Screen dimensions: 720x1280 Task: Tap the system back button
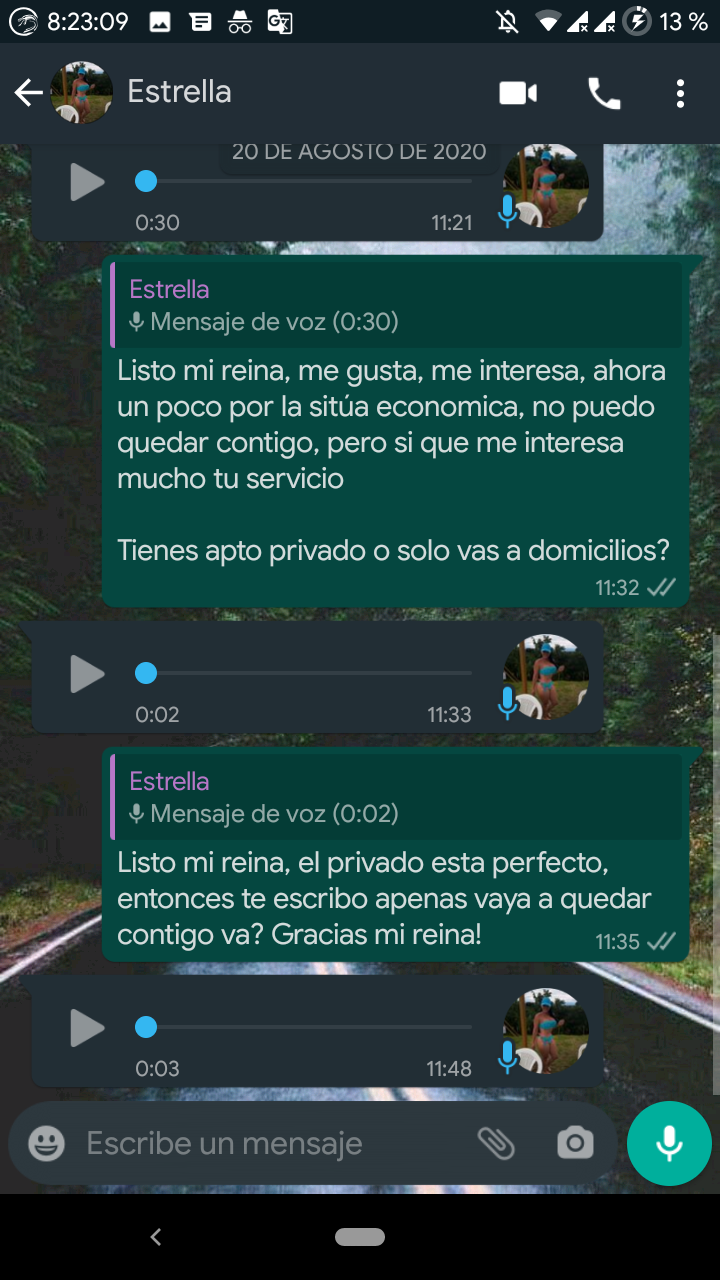point(156,1237)
